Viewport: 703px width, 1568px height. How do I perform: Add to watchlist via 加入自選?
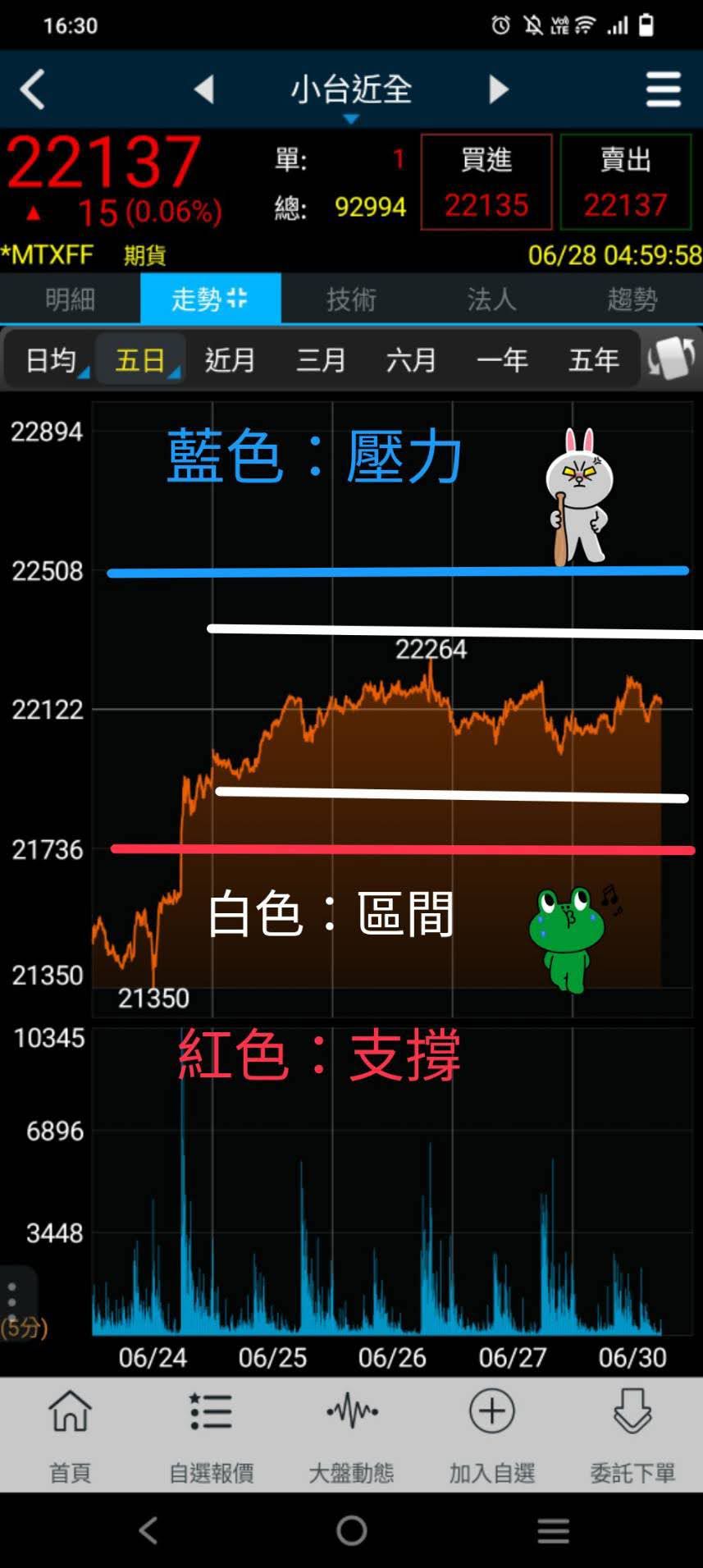491,1433
